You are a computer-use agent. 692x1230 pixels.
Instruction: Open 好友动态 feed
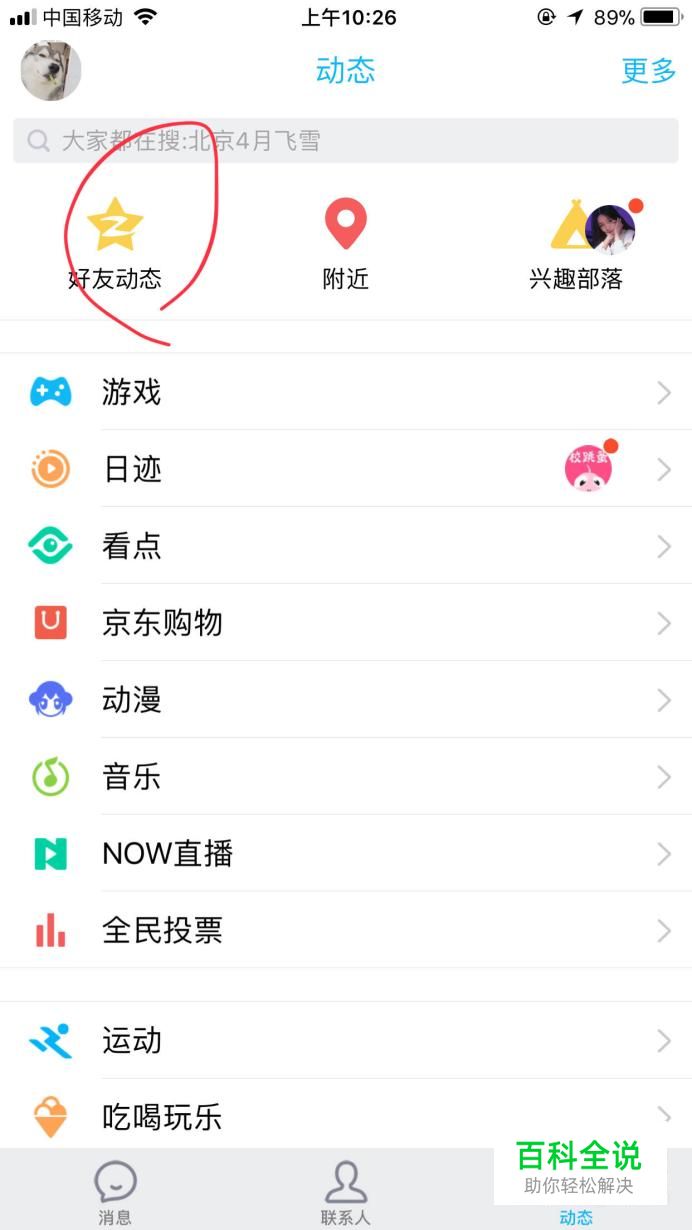(x=115, y=245)
